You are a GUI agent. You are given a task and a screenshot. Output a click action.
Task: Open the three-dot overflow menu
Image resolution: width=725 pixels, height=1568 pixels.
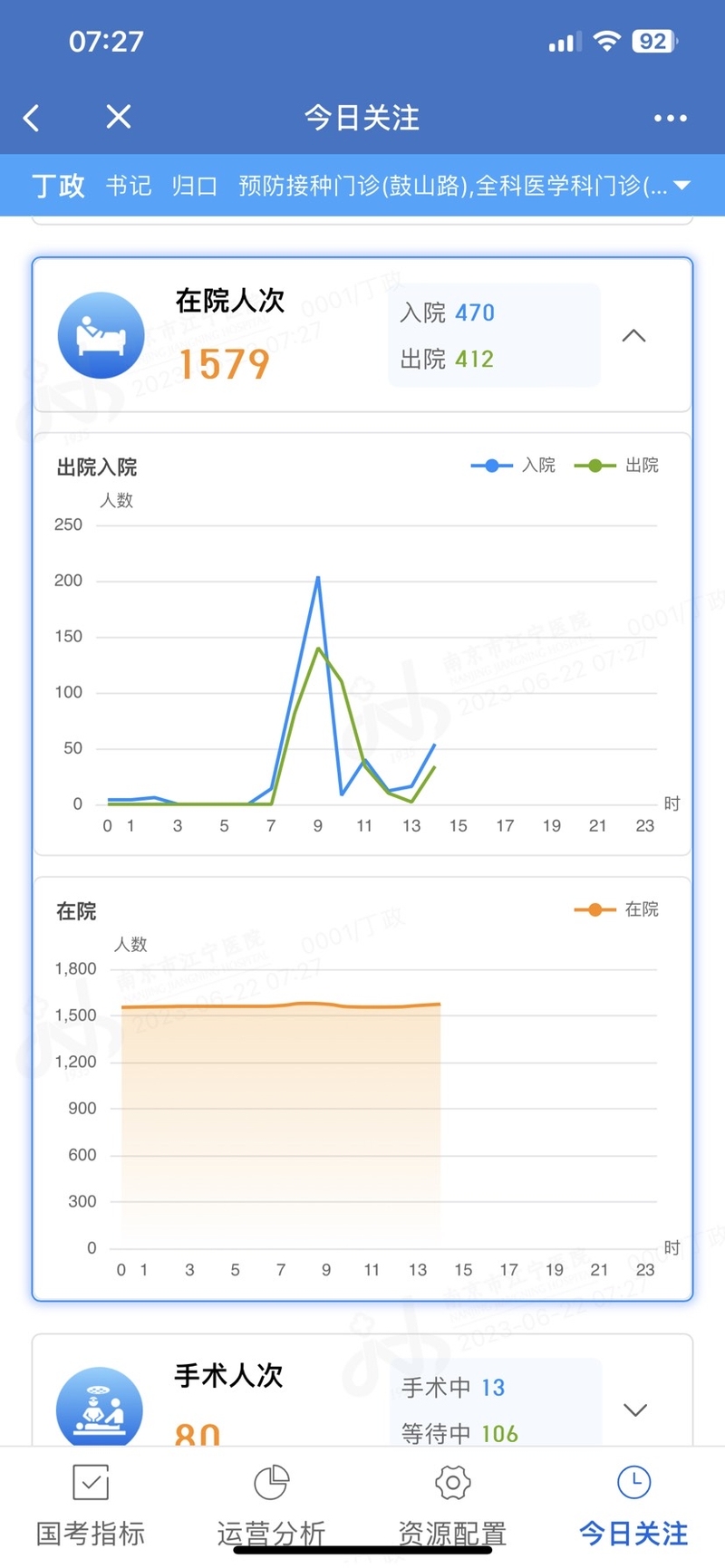pyautogui.click(x=670, y=118)
